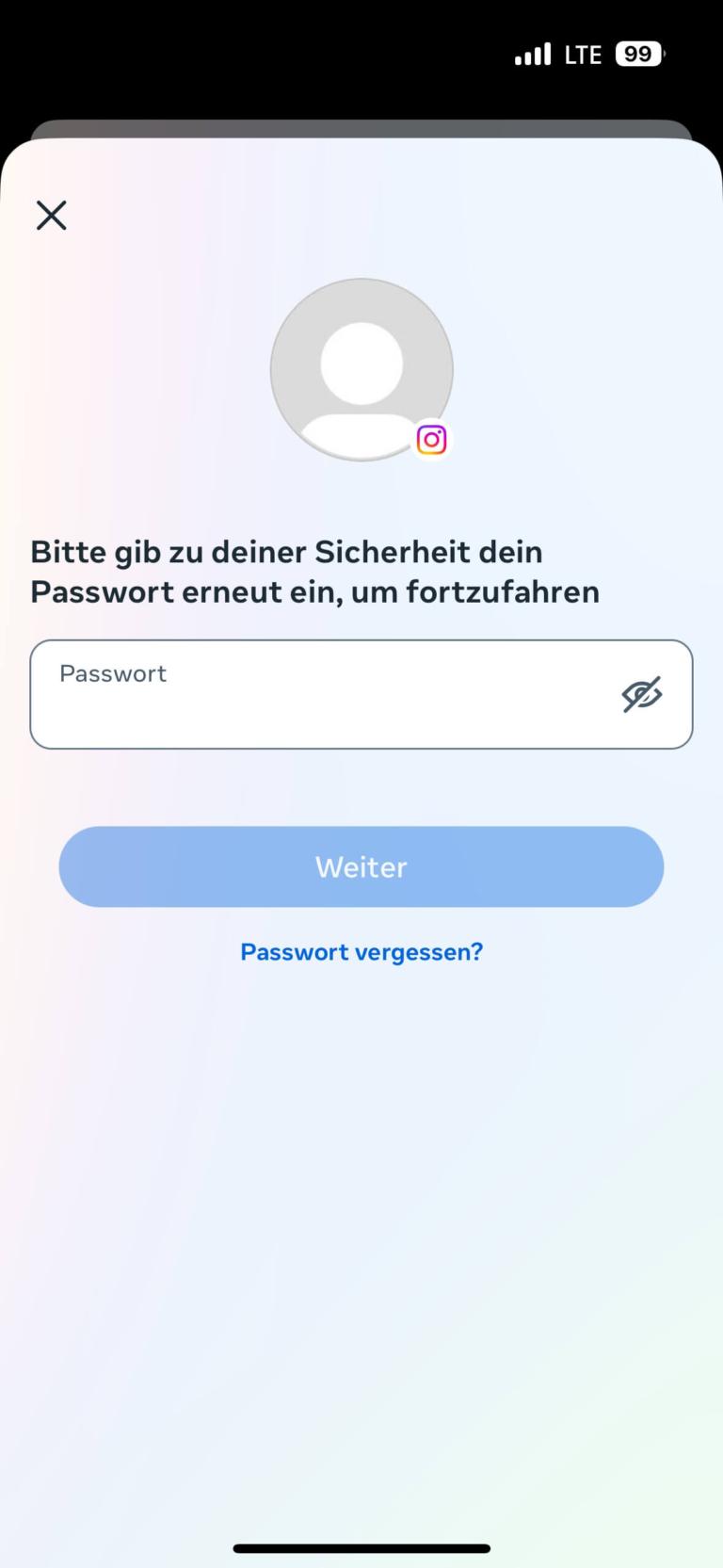Tap the battery indicator showing 99
Image resolution: width=723 pixels, height=1568 pixels.
637,54
